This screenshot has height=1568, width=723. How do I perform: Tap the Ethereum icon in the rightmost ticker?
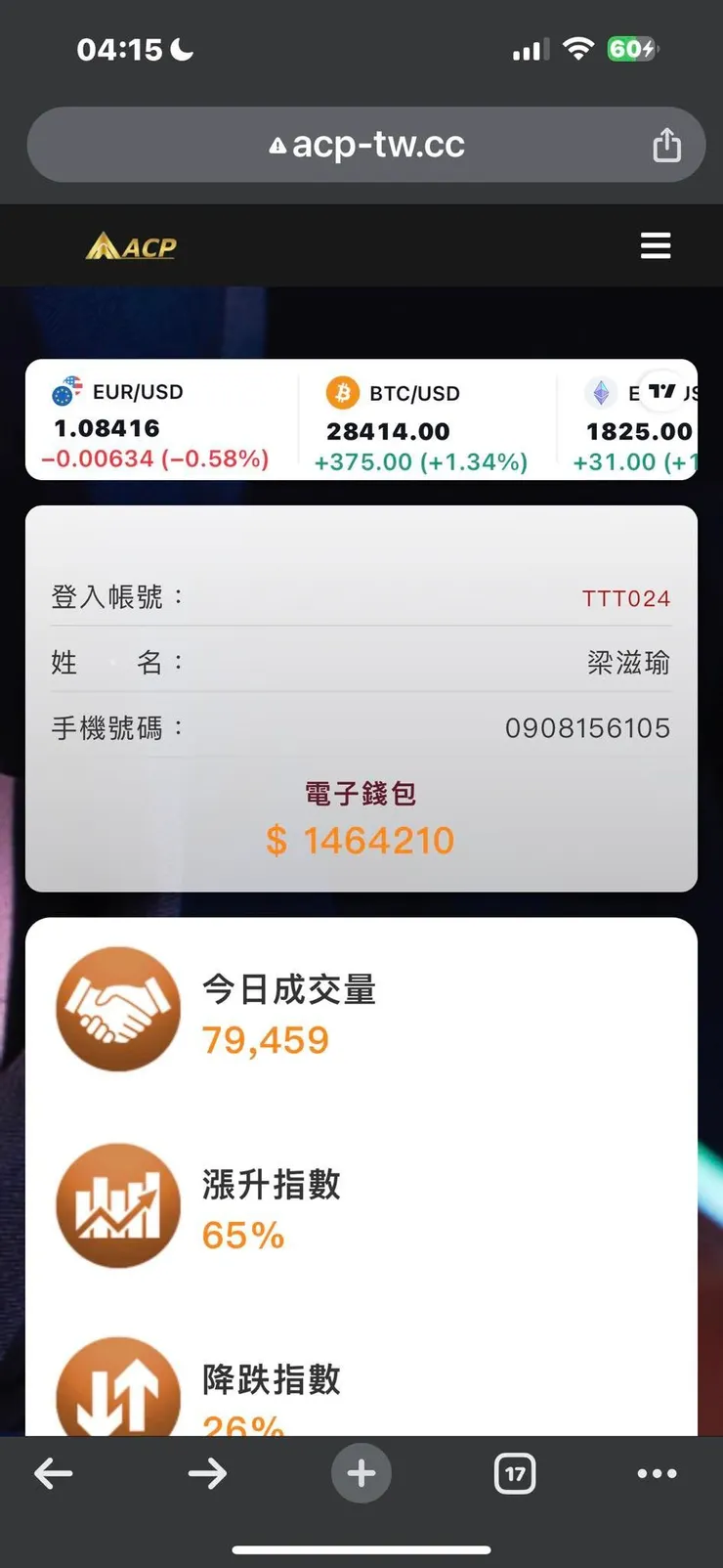tap(601, 392)
